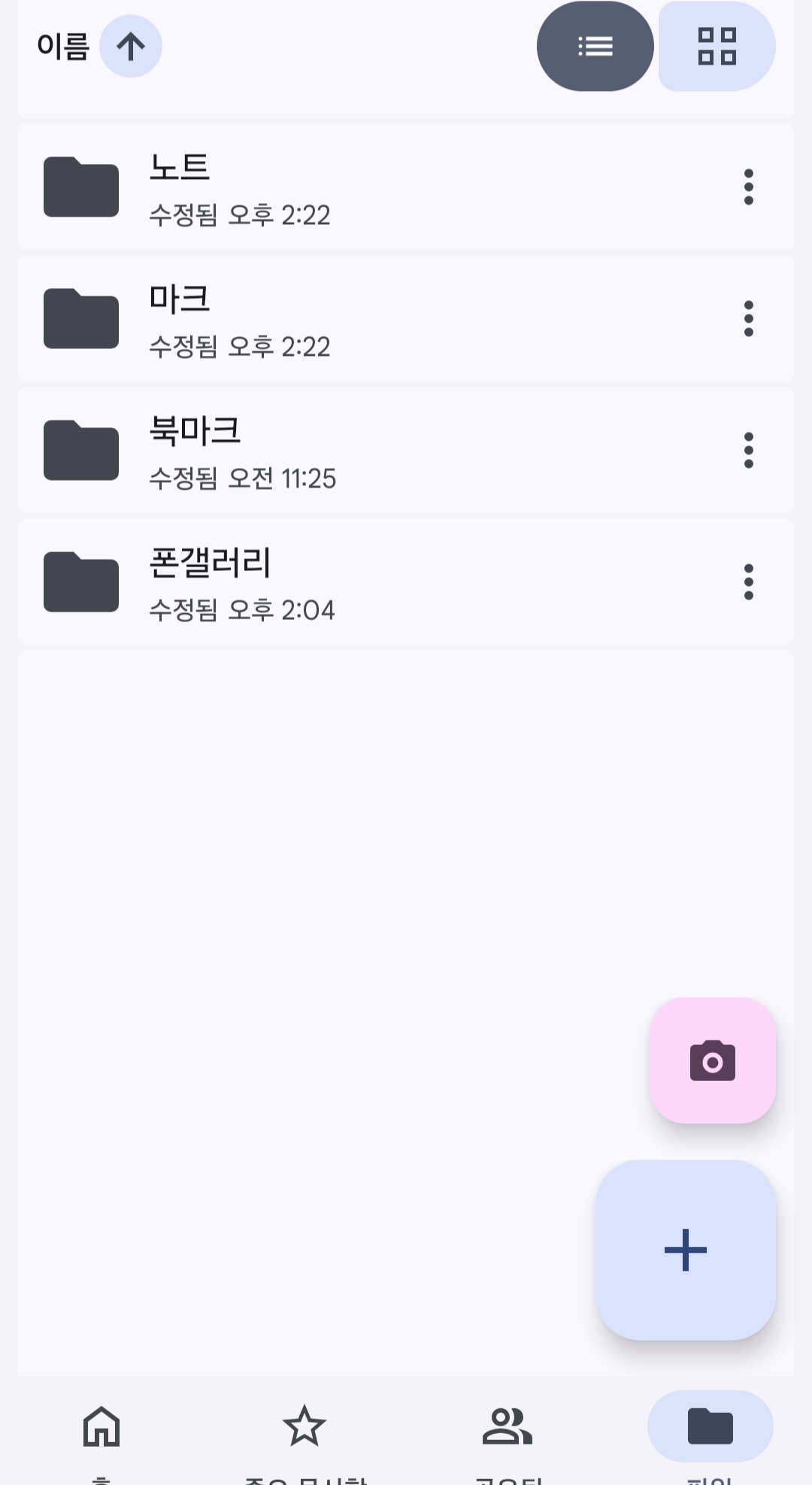Open more options for 폰갤러리 folder

[x=748, y=582]
